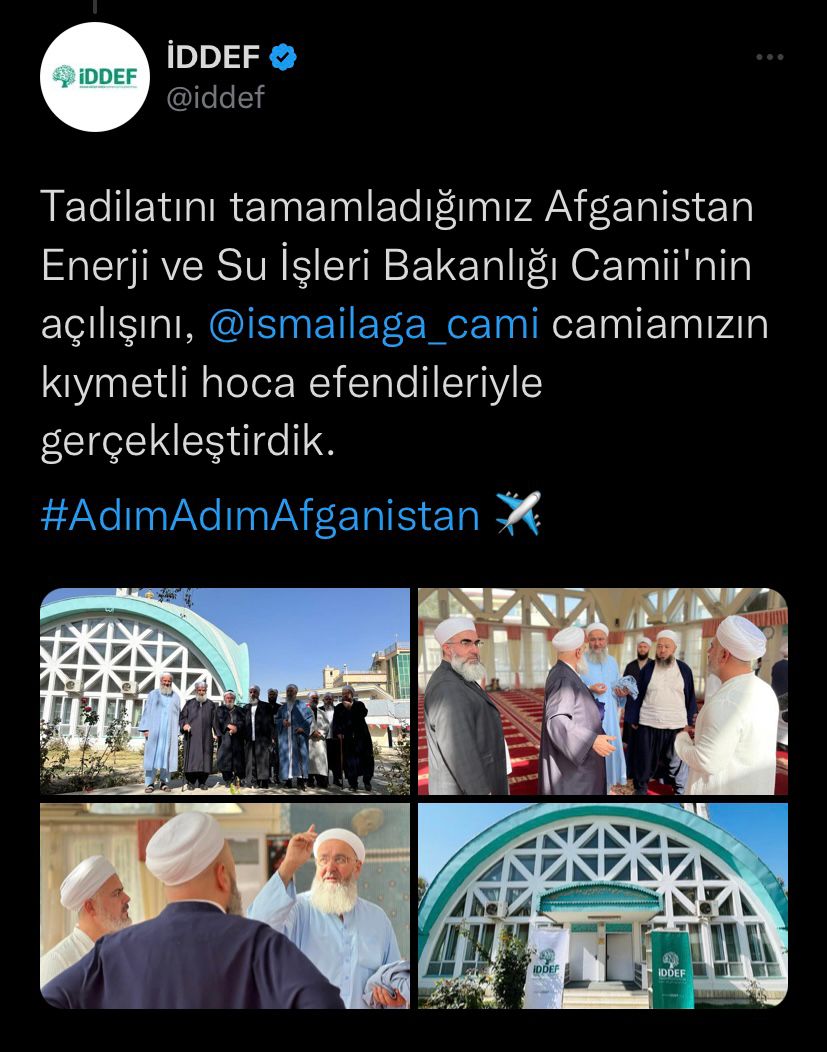827x1052 pixels.
Task: Open the tweet's three-dot overflow menu
Action: point(769,58)
